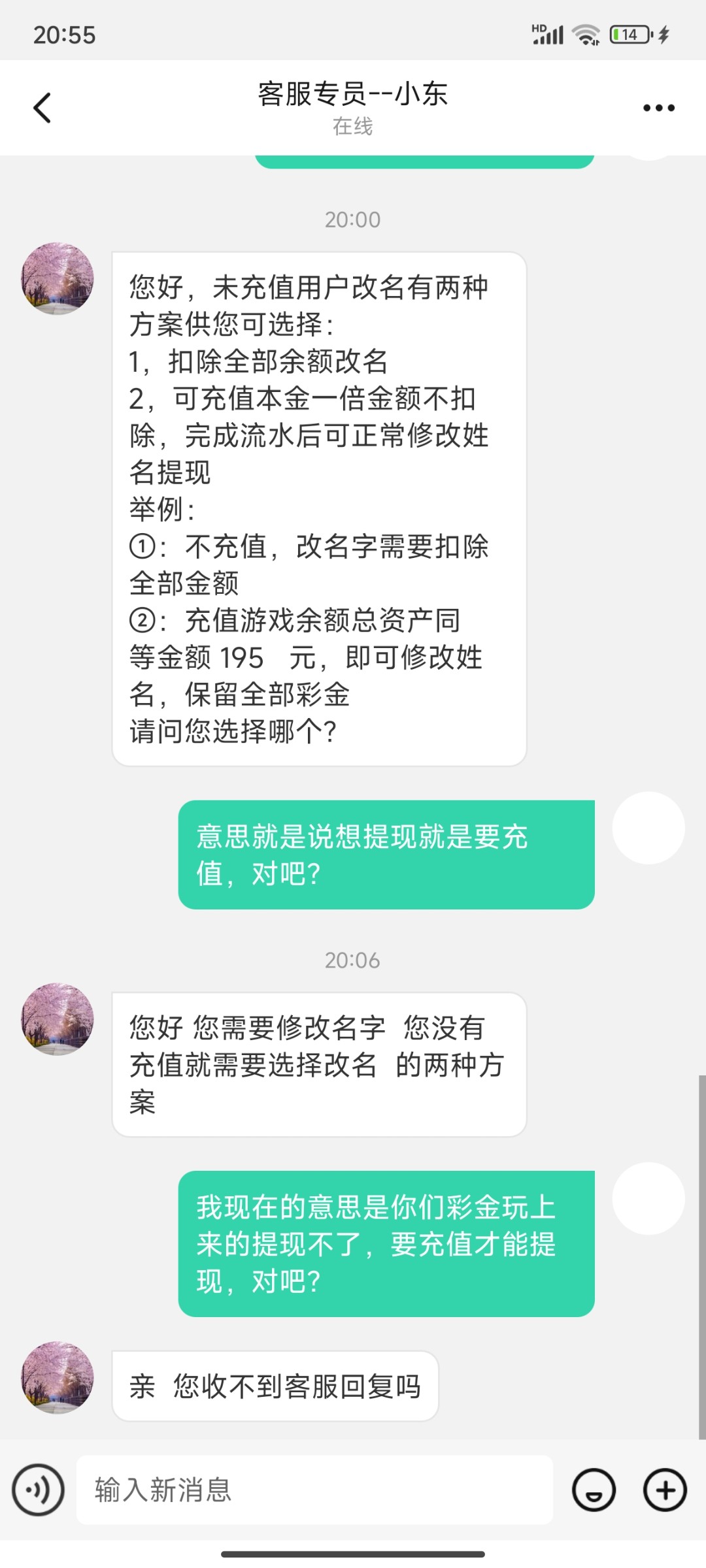706x1568 pixels.
Task: Go back from the 客服专员--小东 chat
Action: coord(42,108)
